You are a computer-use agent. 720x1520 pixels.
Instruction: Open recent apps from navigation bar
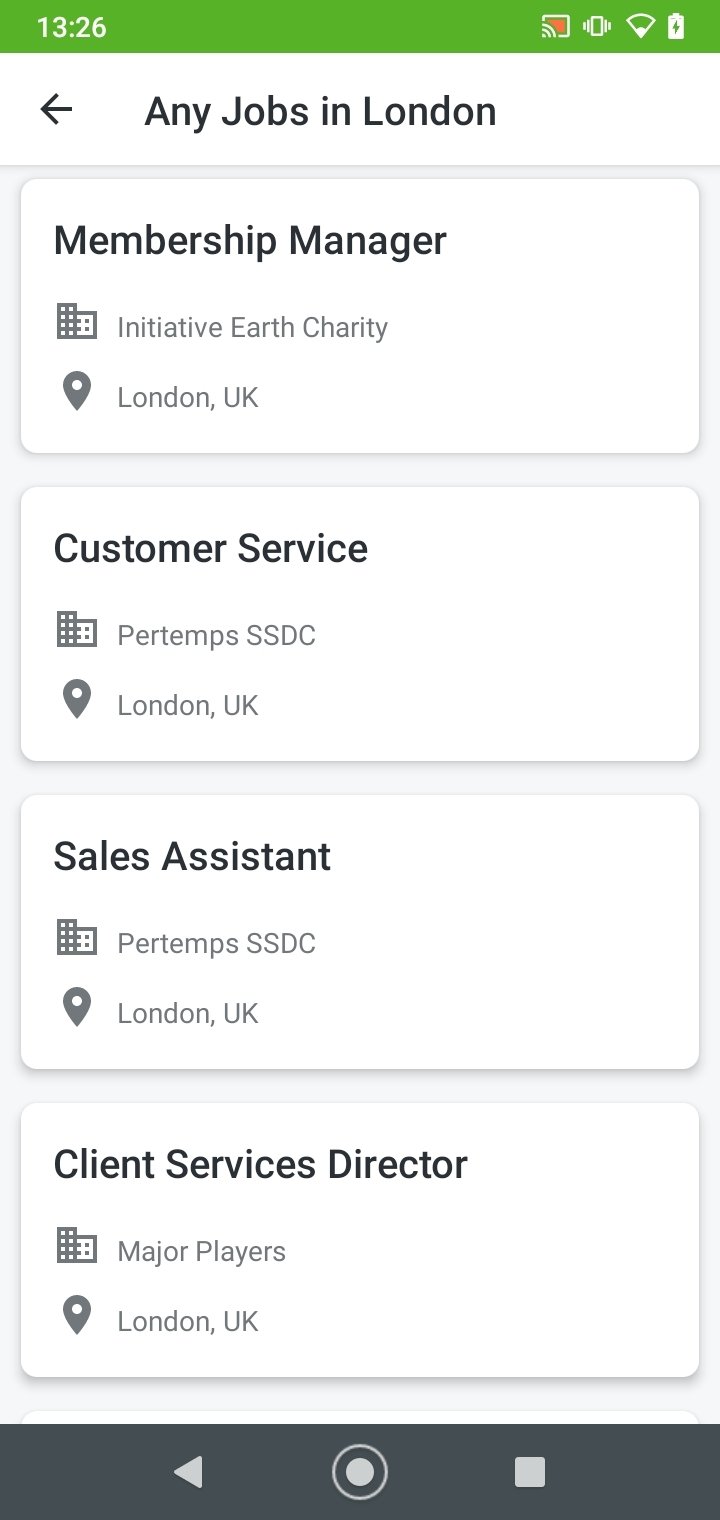click(530, 1472)
